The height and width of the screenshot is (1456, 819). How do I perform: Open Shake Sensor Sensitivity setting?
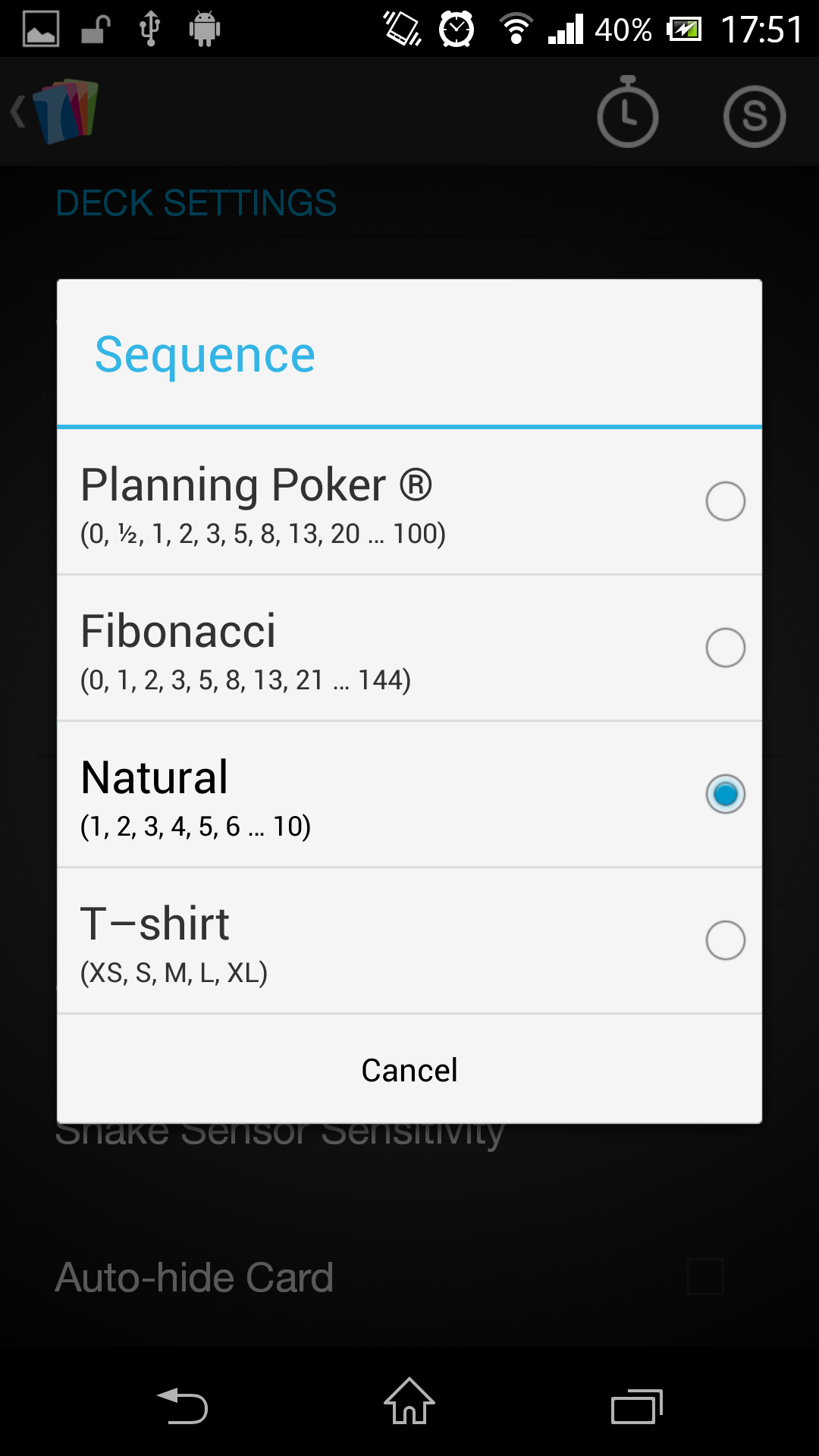point(281,1130)
